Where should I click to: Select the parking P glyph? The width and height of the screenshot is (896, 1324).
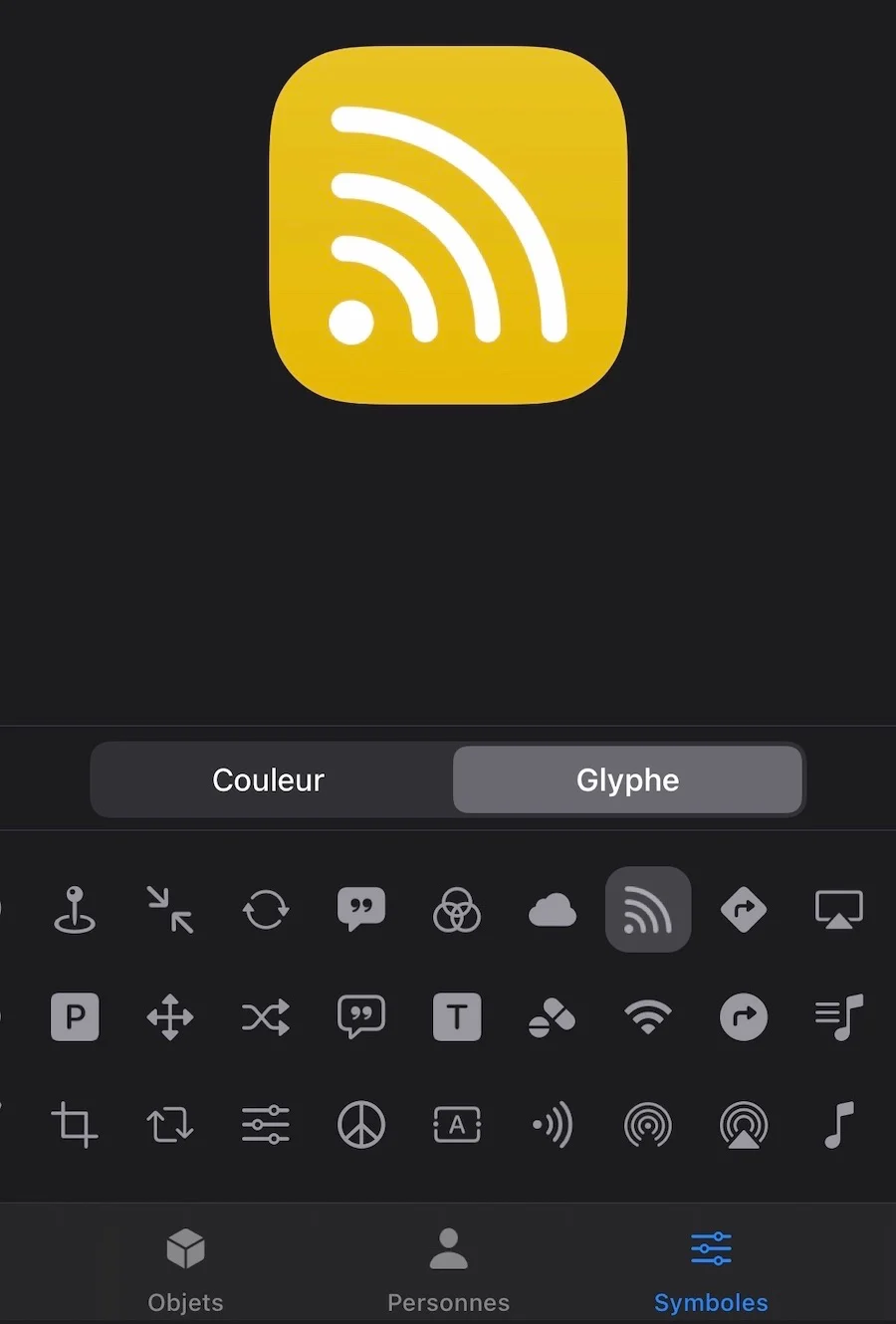click(75, 1016)
